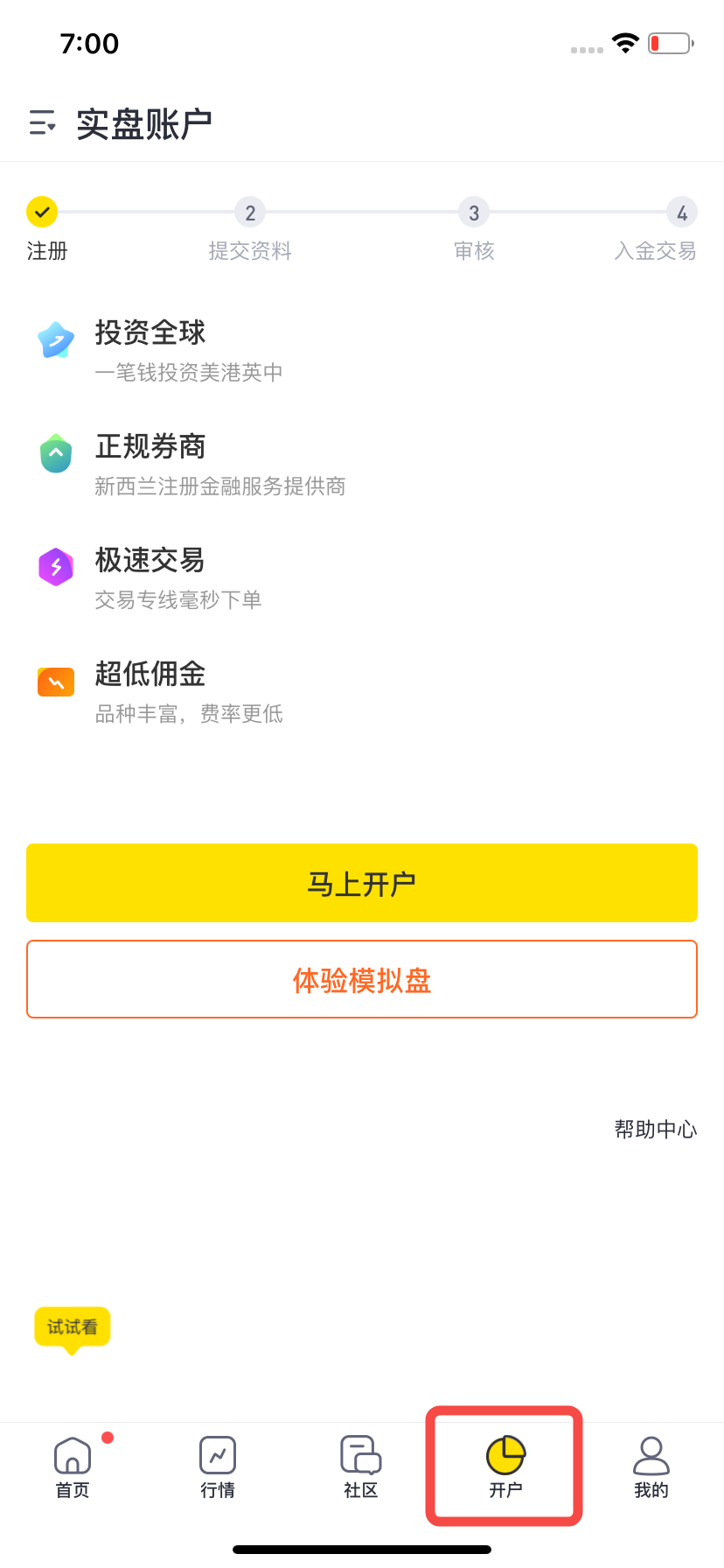This screenshot has height=1568, width=724.
Task: Tap step 4 入金交易 on the progress bar
Action: click(684, 212)
